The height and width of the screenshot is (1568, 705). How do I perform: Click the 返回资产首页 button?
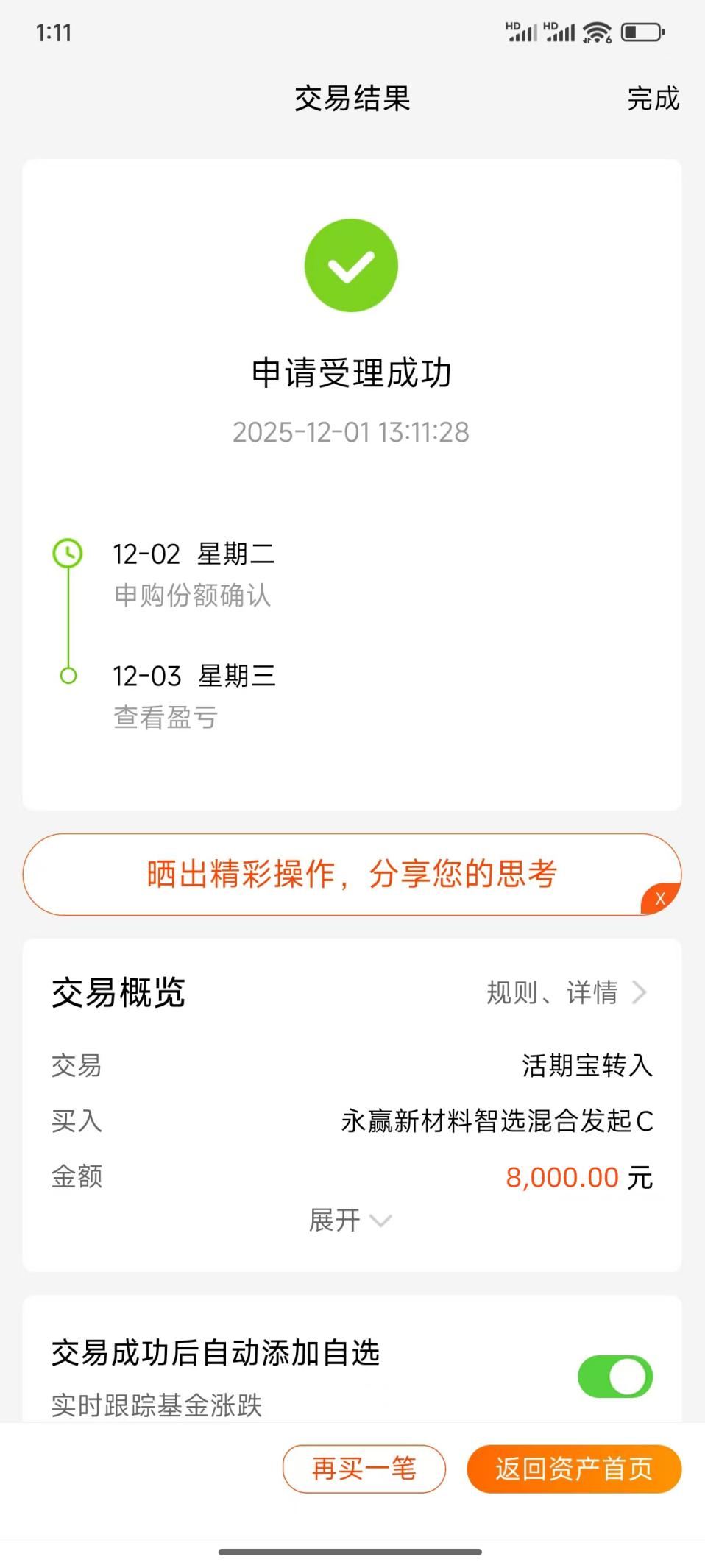point(575,1469)
